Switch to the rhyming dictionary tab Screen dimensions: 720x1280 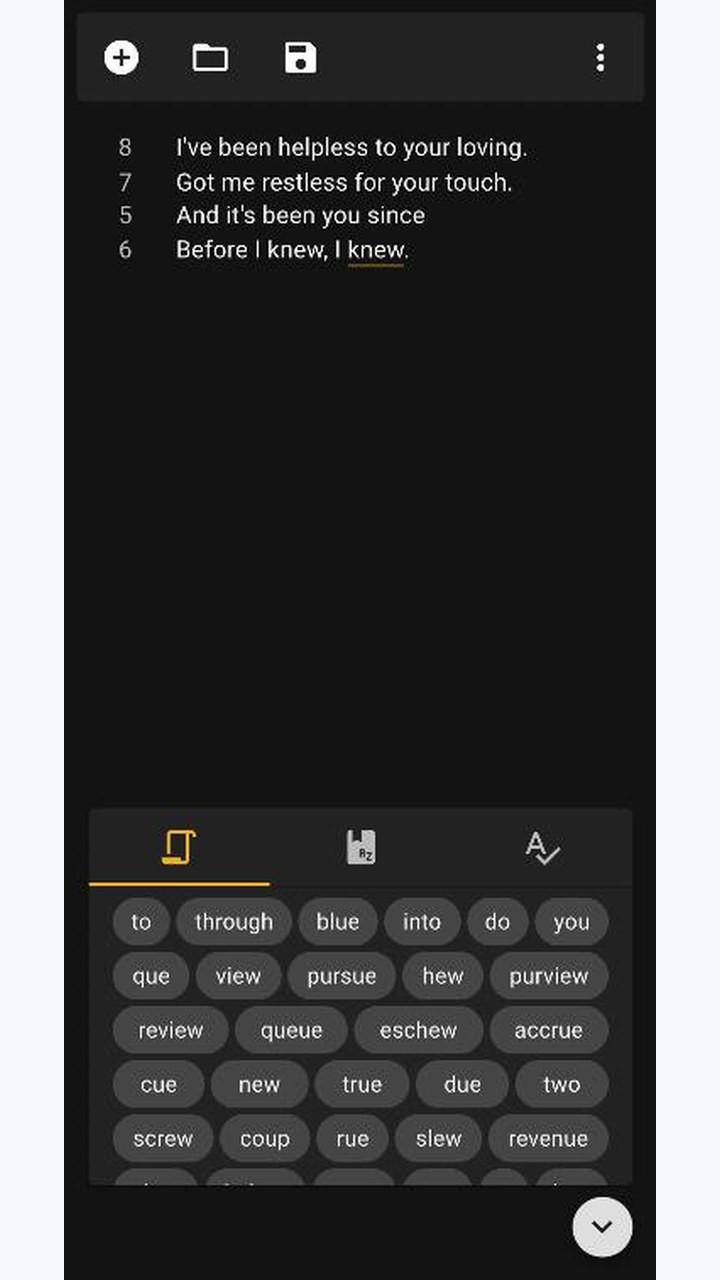point(360,848)
